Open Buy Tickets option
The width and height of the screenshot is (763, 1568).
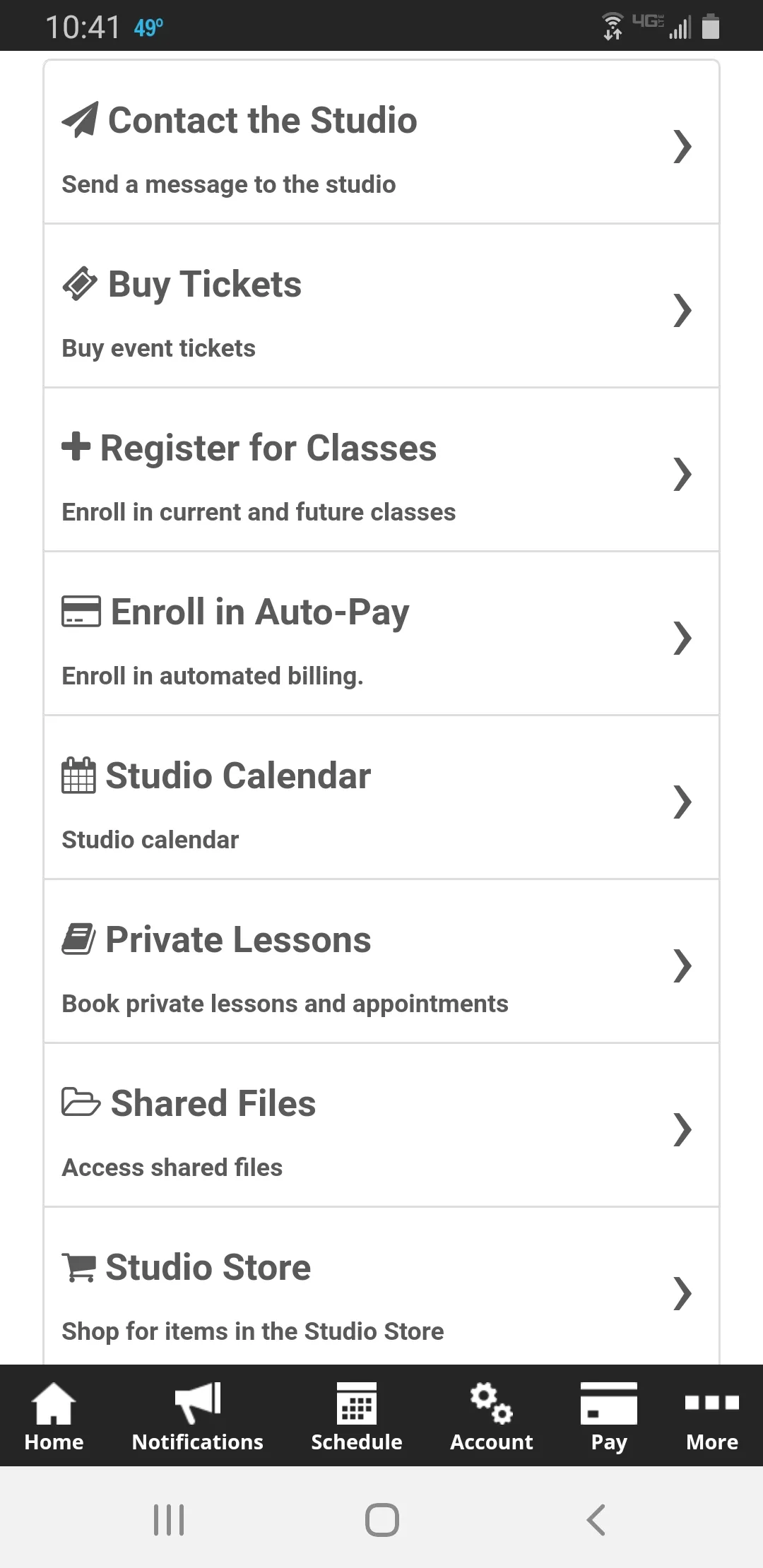(x=381, y=306)
